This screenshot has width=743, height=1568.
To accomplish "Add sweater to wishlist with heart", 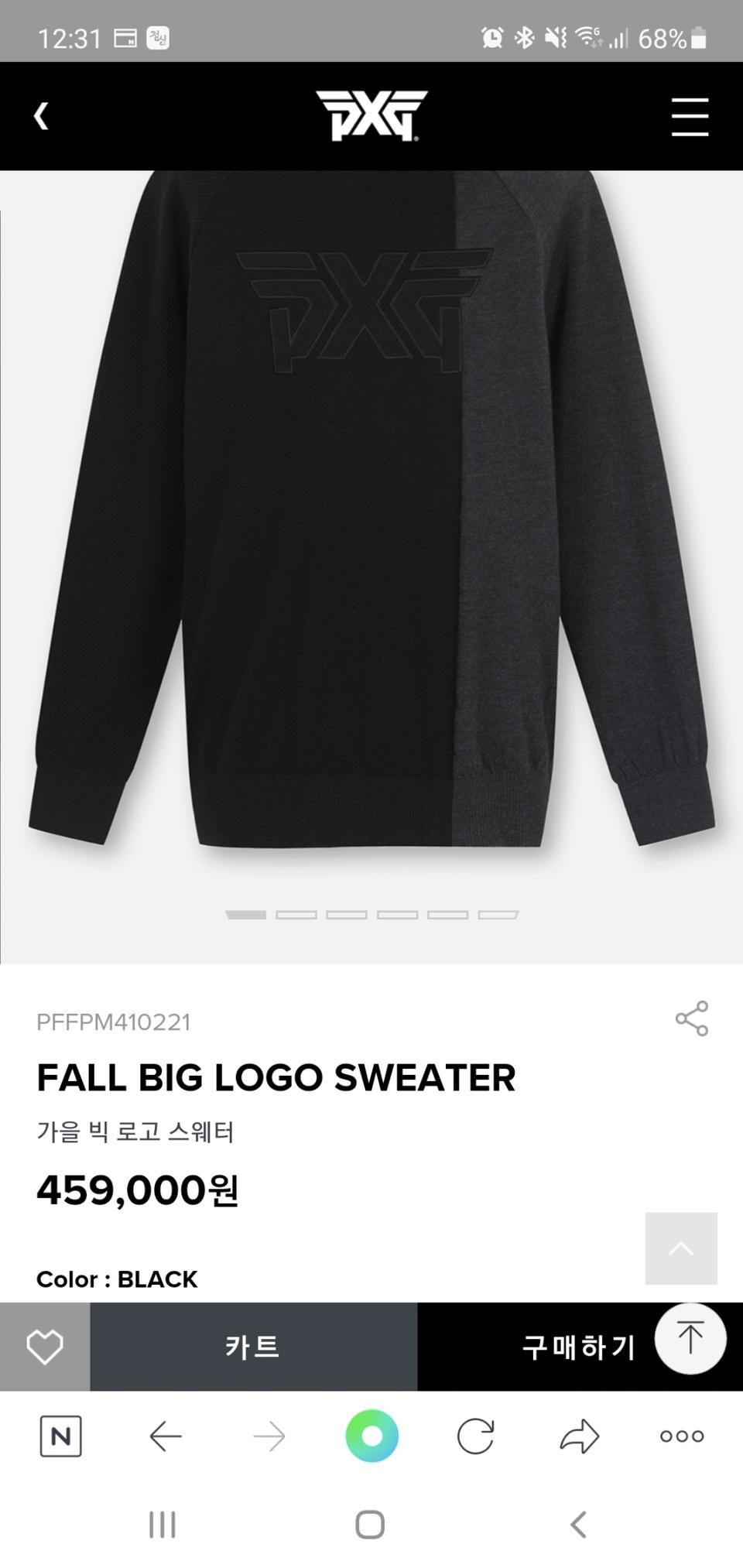I will (45, 1347).
